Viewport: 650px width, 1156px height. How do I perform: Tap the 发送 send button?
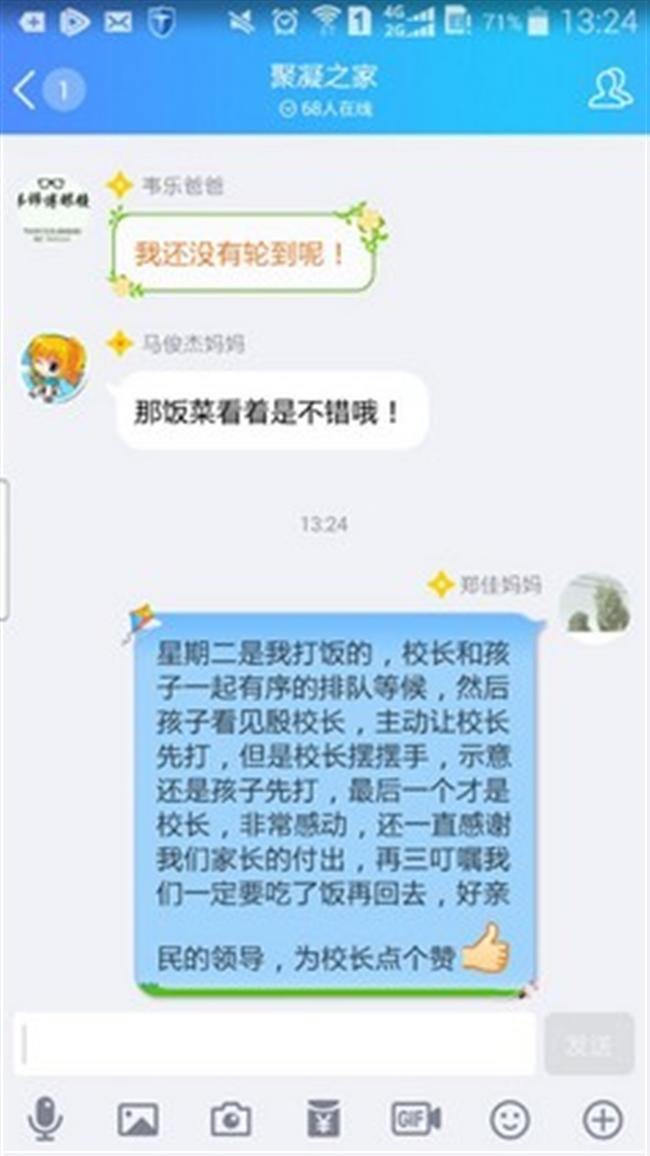[x=588, y=1044]
